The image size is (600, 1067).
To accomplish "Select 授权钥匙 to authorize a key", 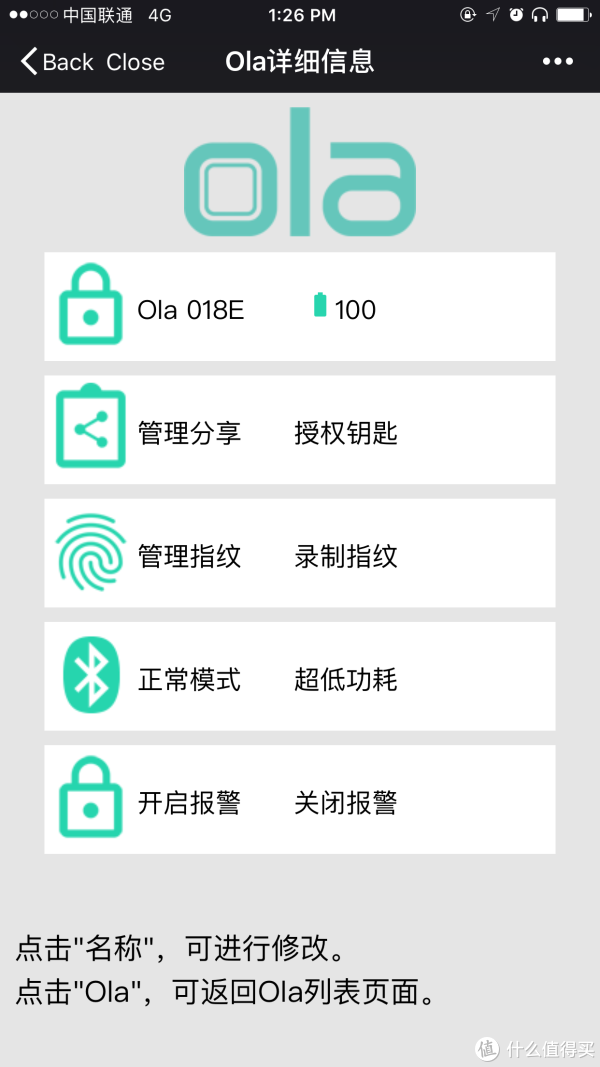I will click(346, 433).
